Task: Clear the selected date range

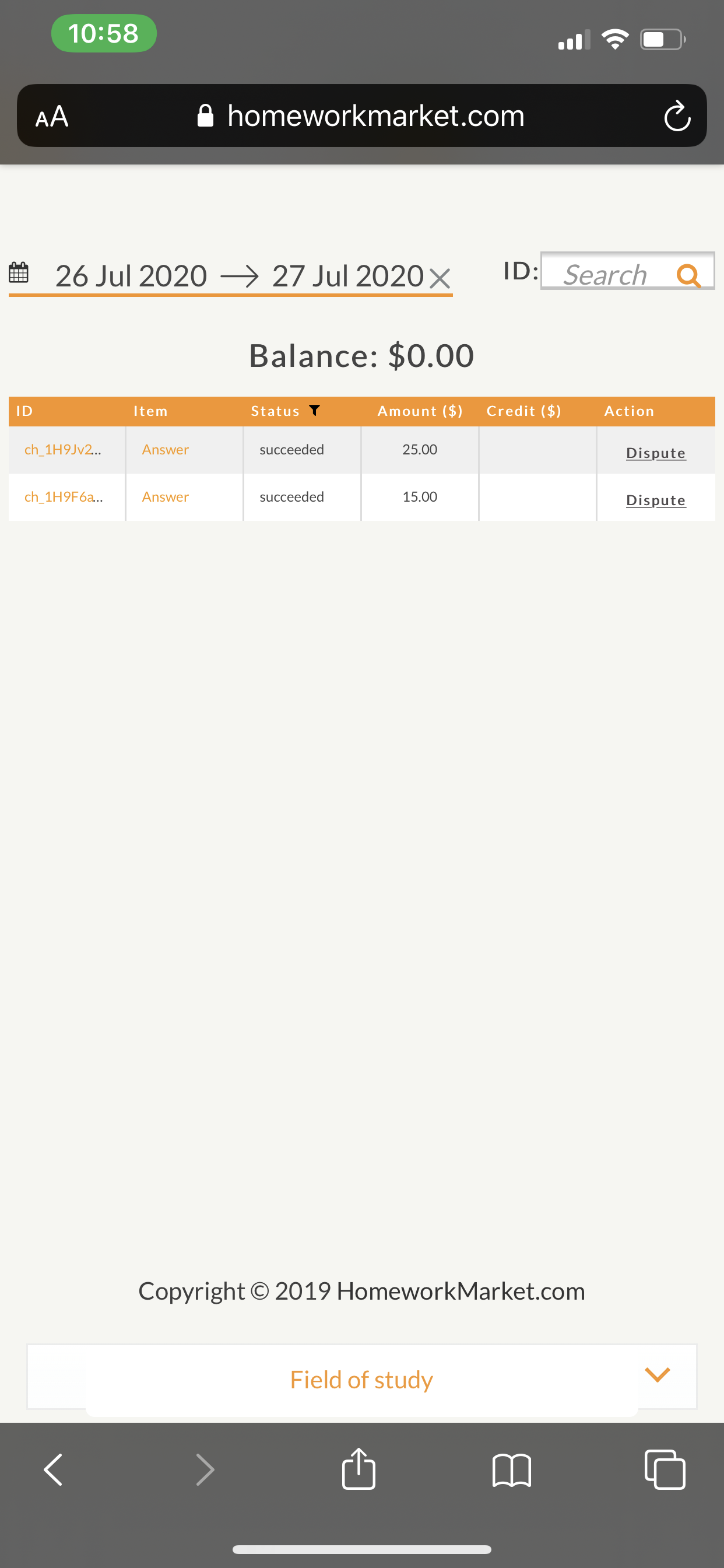Action: 440,279
